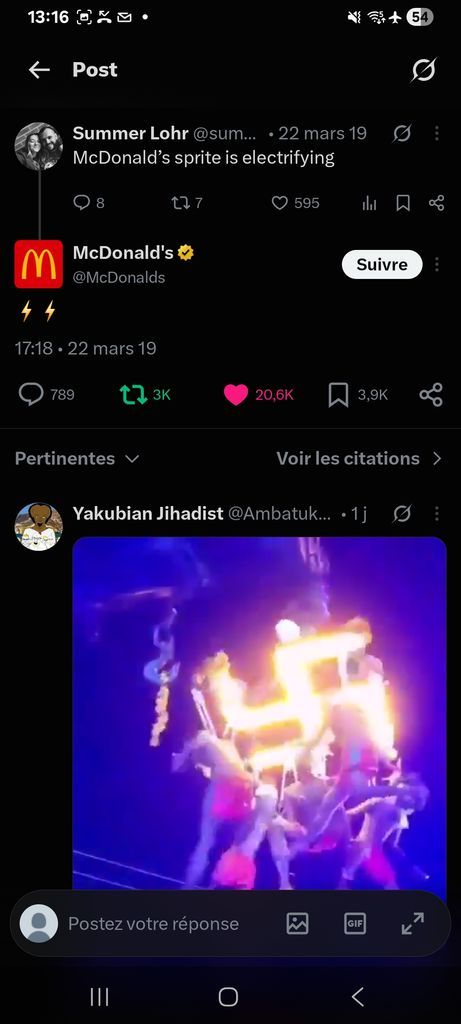Viewport: 461px width, 1024px height.
Task: Open Summer Lohr's profile picture
Action: (x=39, y=146)
